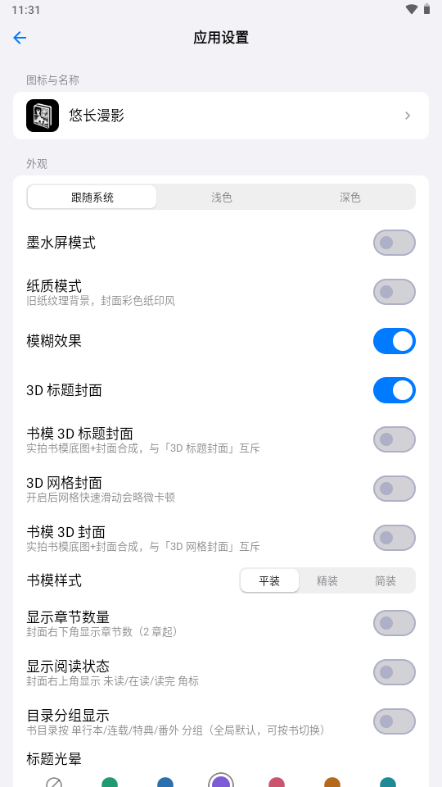Turn on 书模 3D 封面

tap(394, 538)
